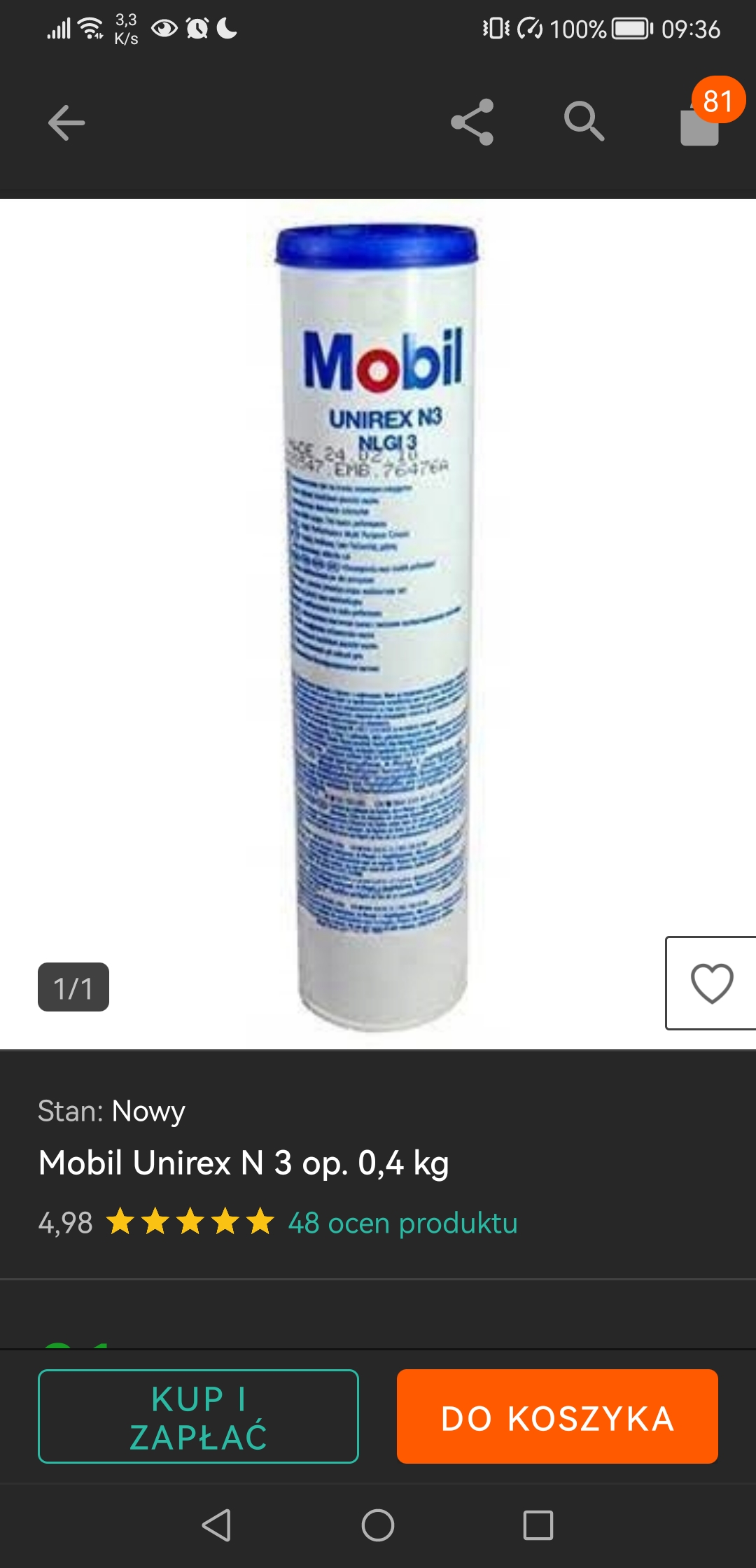Open the shopping cart with 81 items
This screenshot has height=1568, width=756.
coord(700,123)
